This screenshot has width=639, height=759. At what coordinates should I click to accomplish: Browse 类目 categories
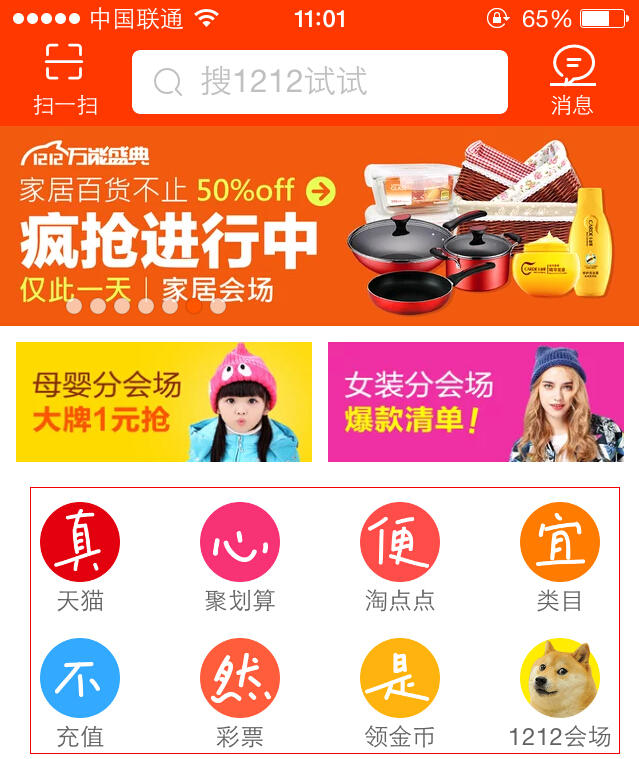tap(560, 556)
